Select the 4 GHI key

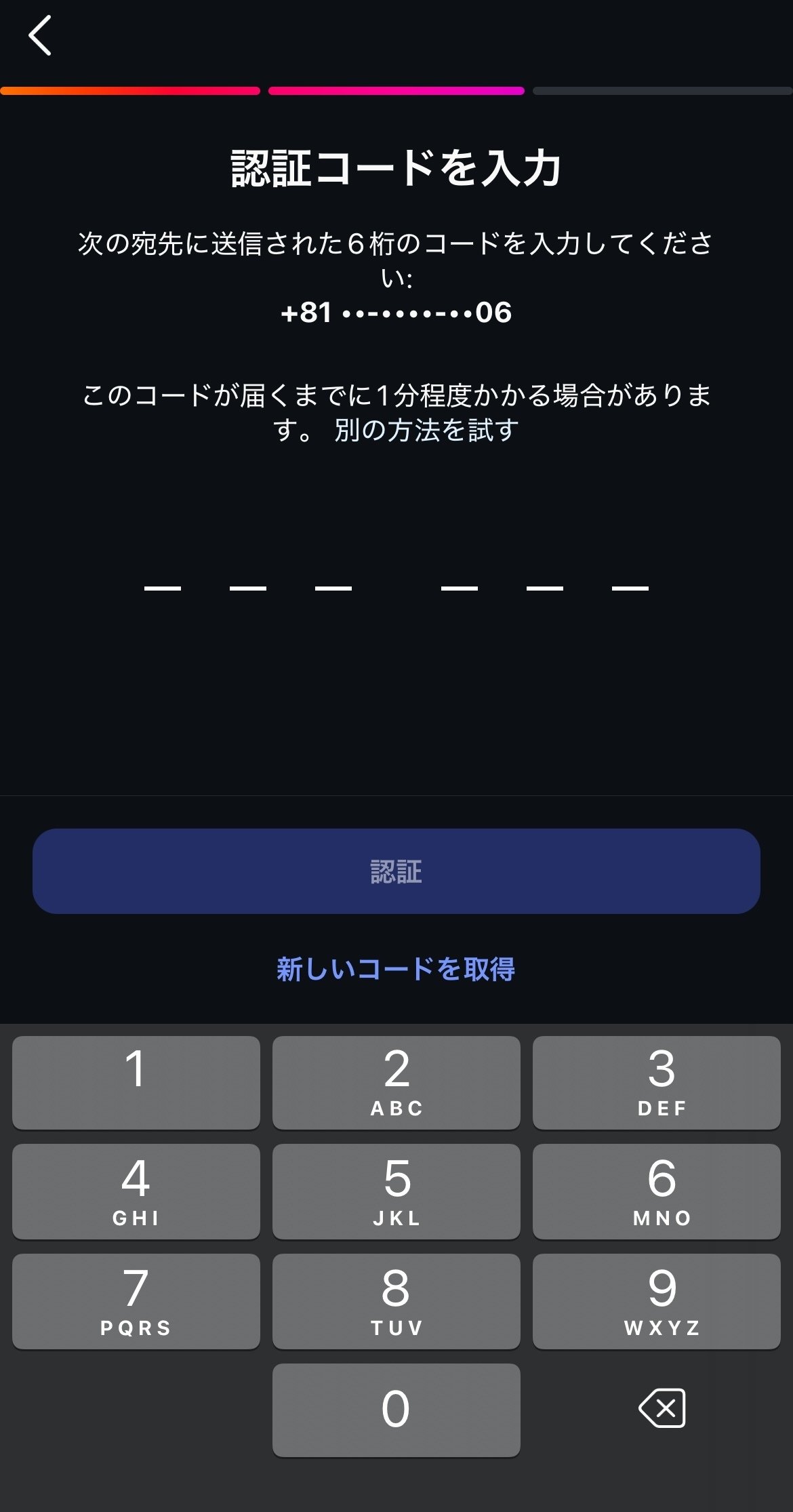click(x=136, y=1191)
